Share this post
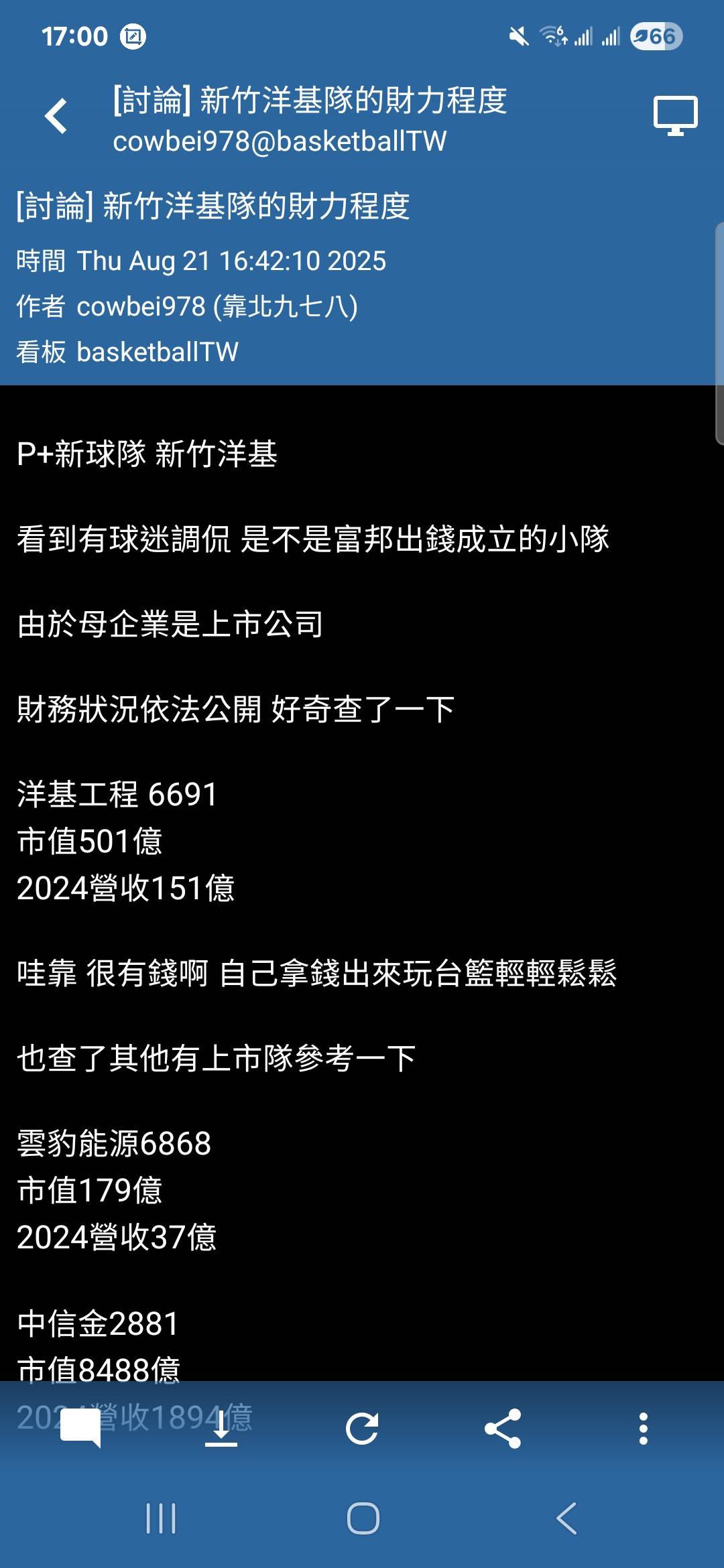The width and height of the screenshot is (724, 1568). click(503, 1429)
